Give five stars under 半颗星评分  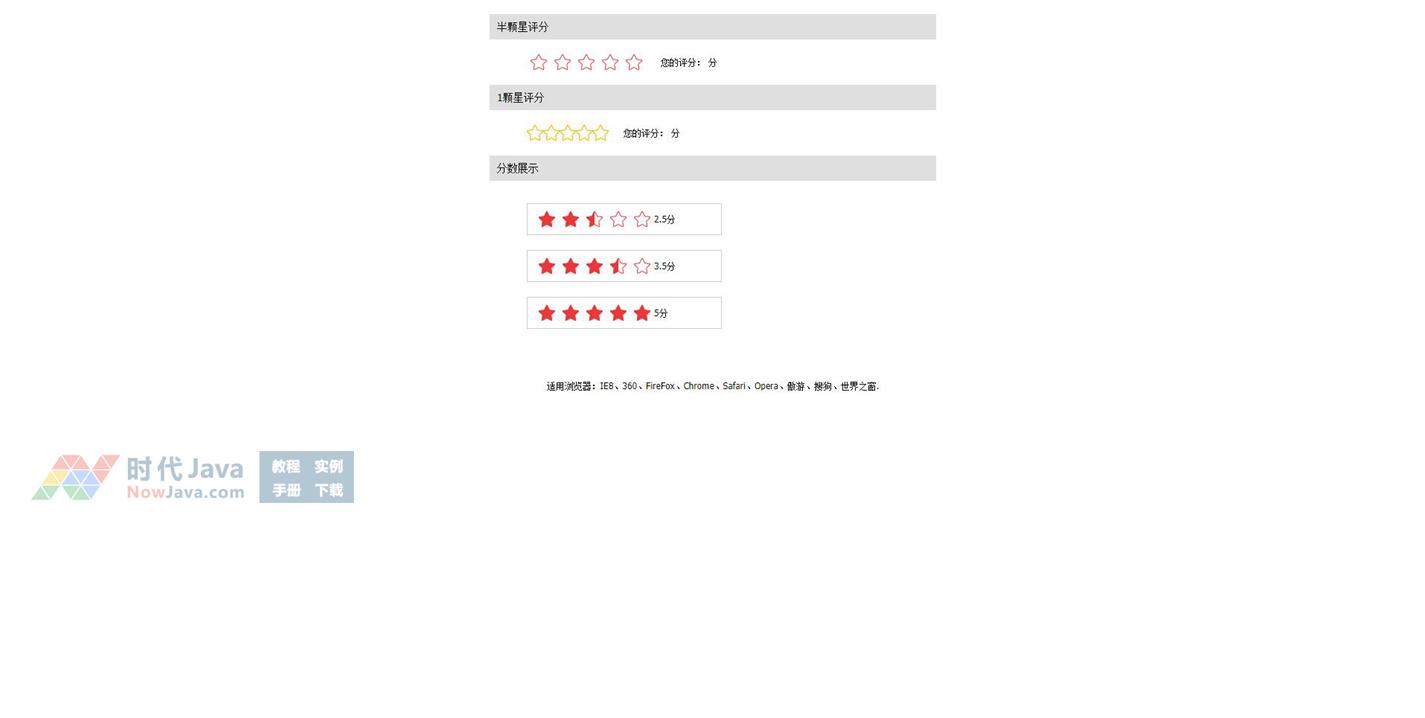click(x=638, y=62)
